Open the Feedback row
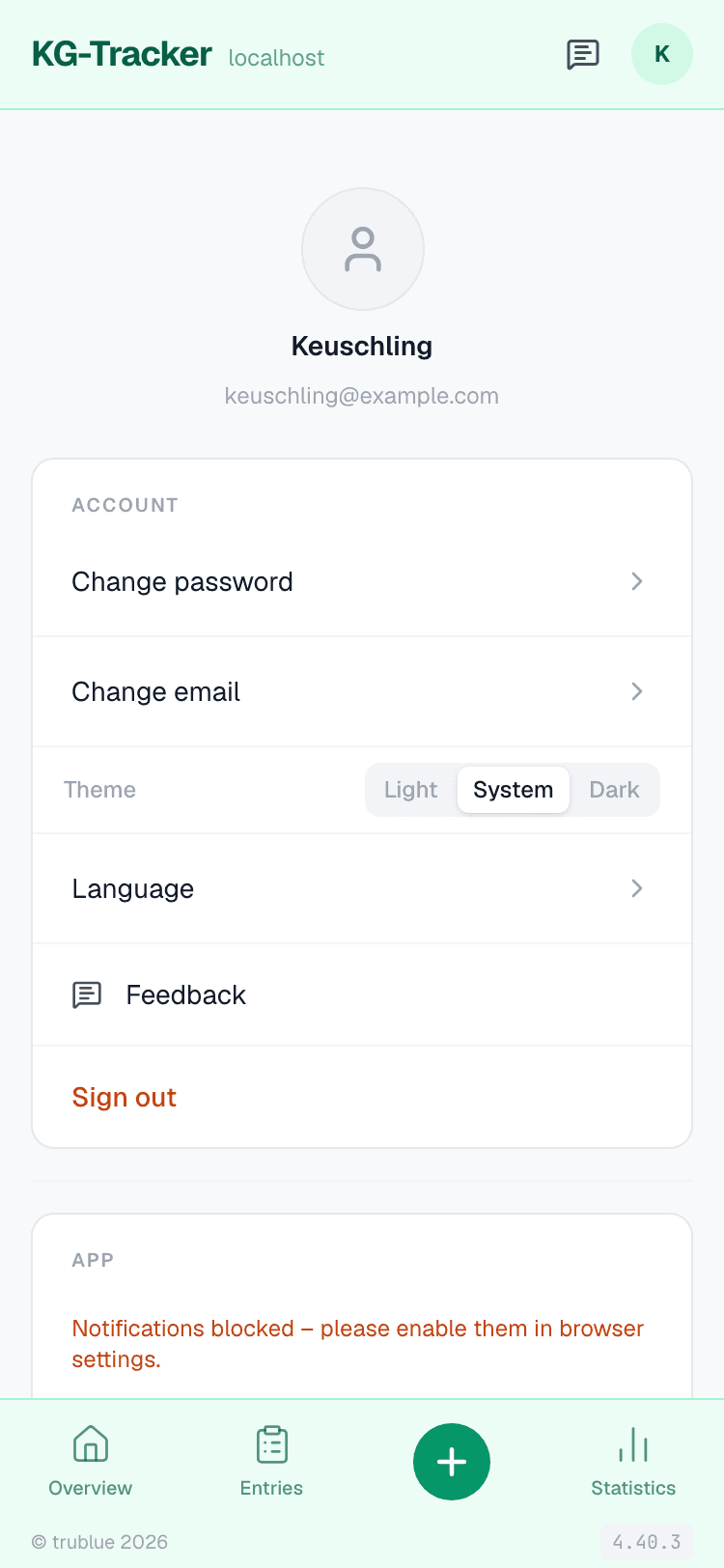This screenshot has width=724, height=1568. [x=362, y=994]
